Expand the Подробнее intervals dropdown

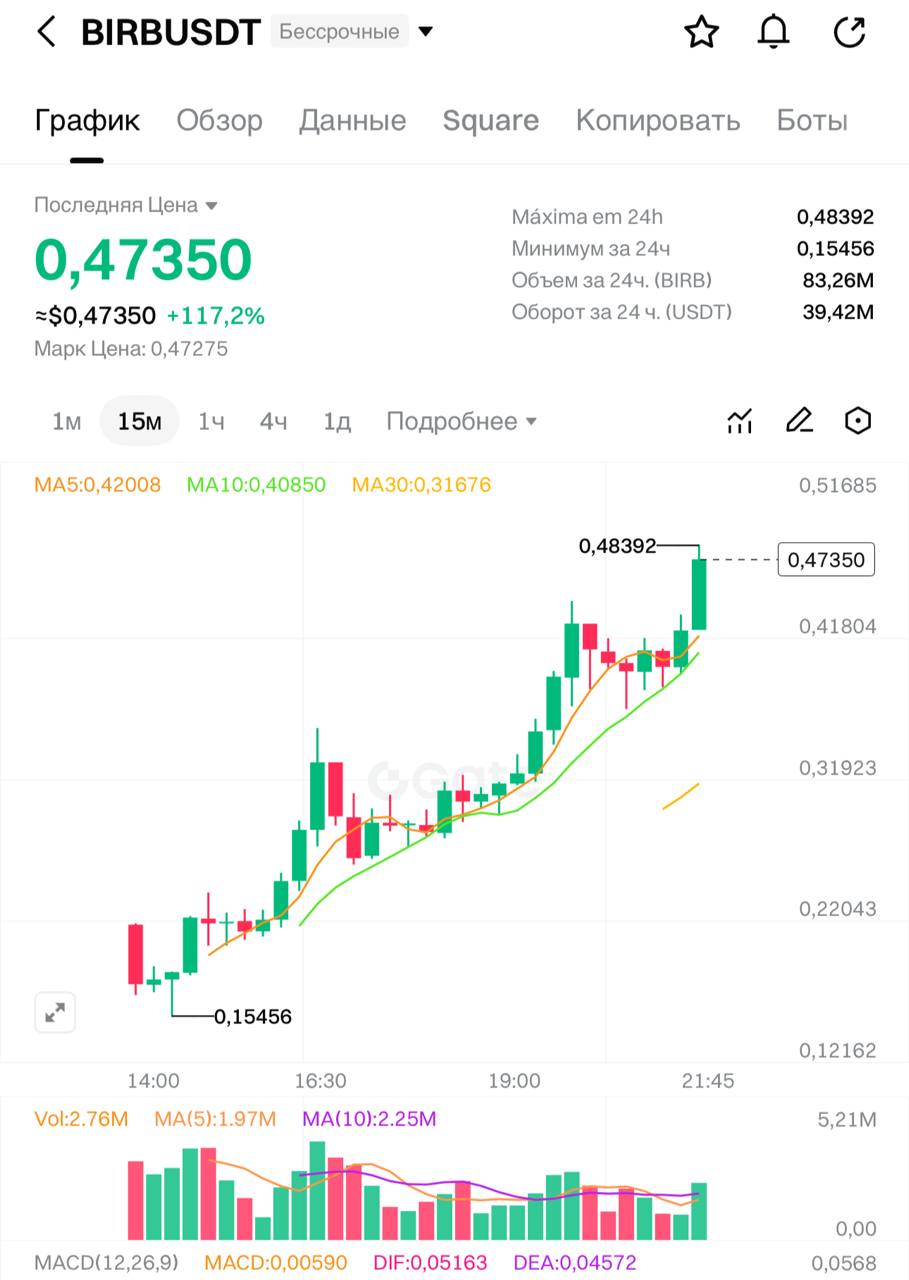click(461, 422)
